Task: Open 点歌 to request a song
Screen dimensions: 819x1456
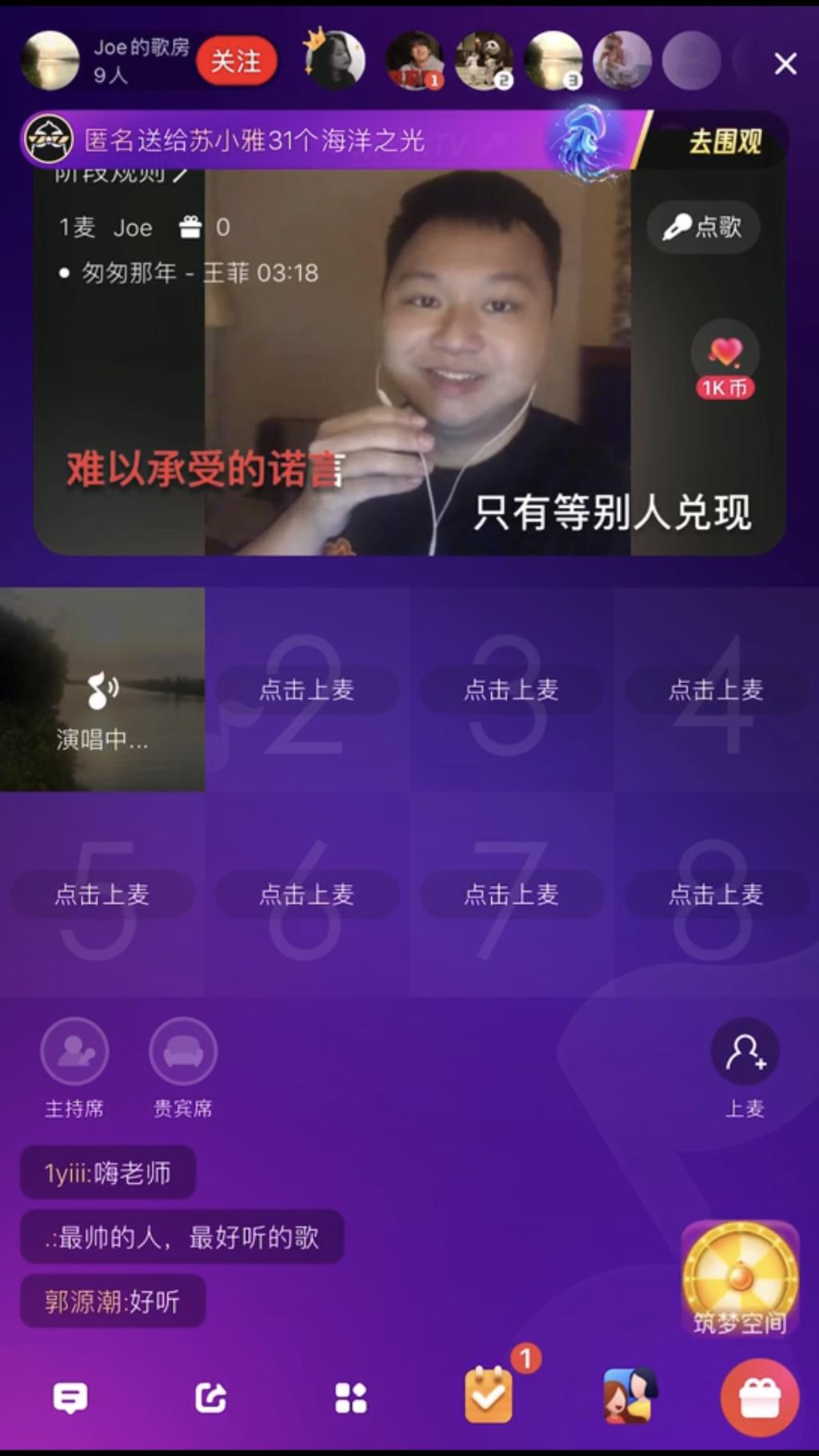Action: pos(703,227)
